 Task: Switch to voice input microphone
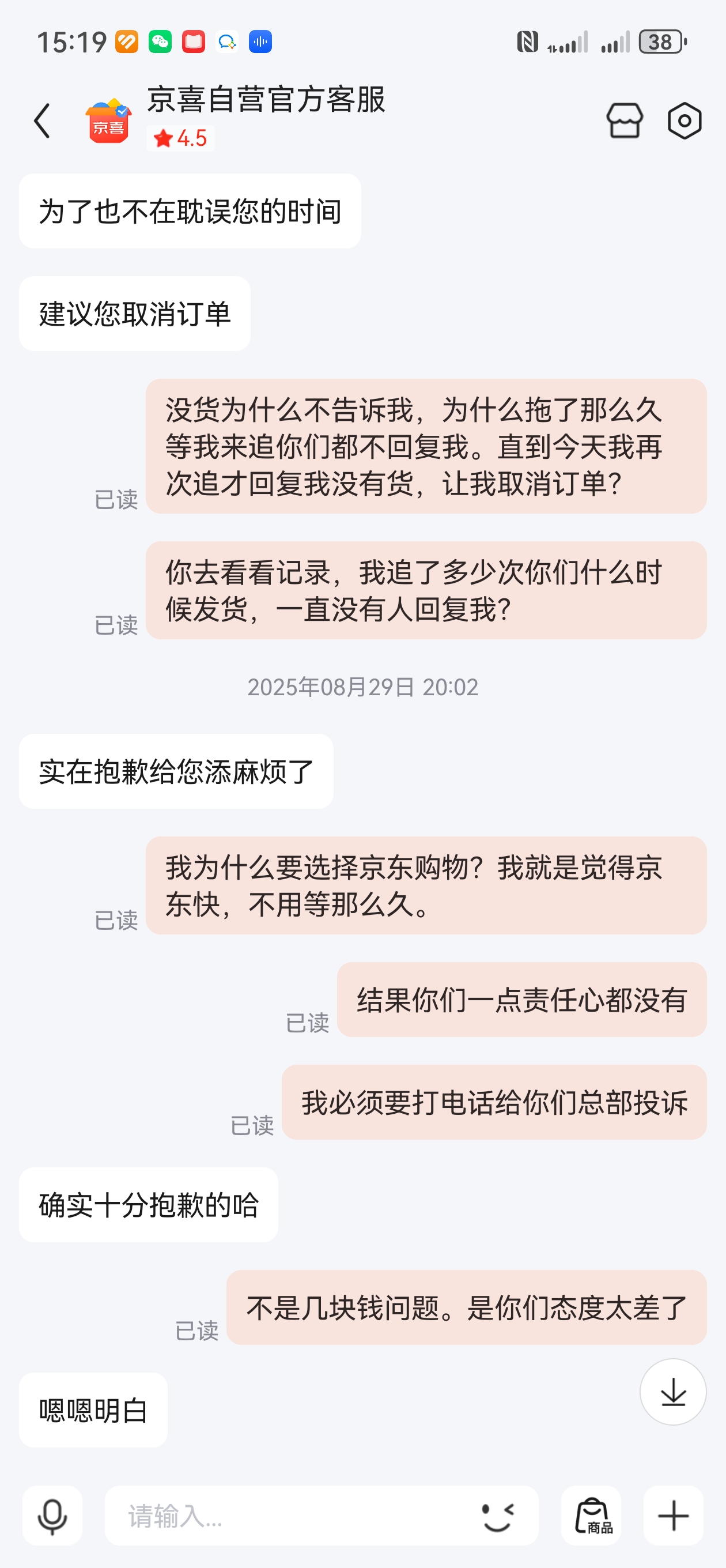click(x=52, y=1515)
